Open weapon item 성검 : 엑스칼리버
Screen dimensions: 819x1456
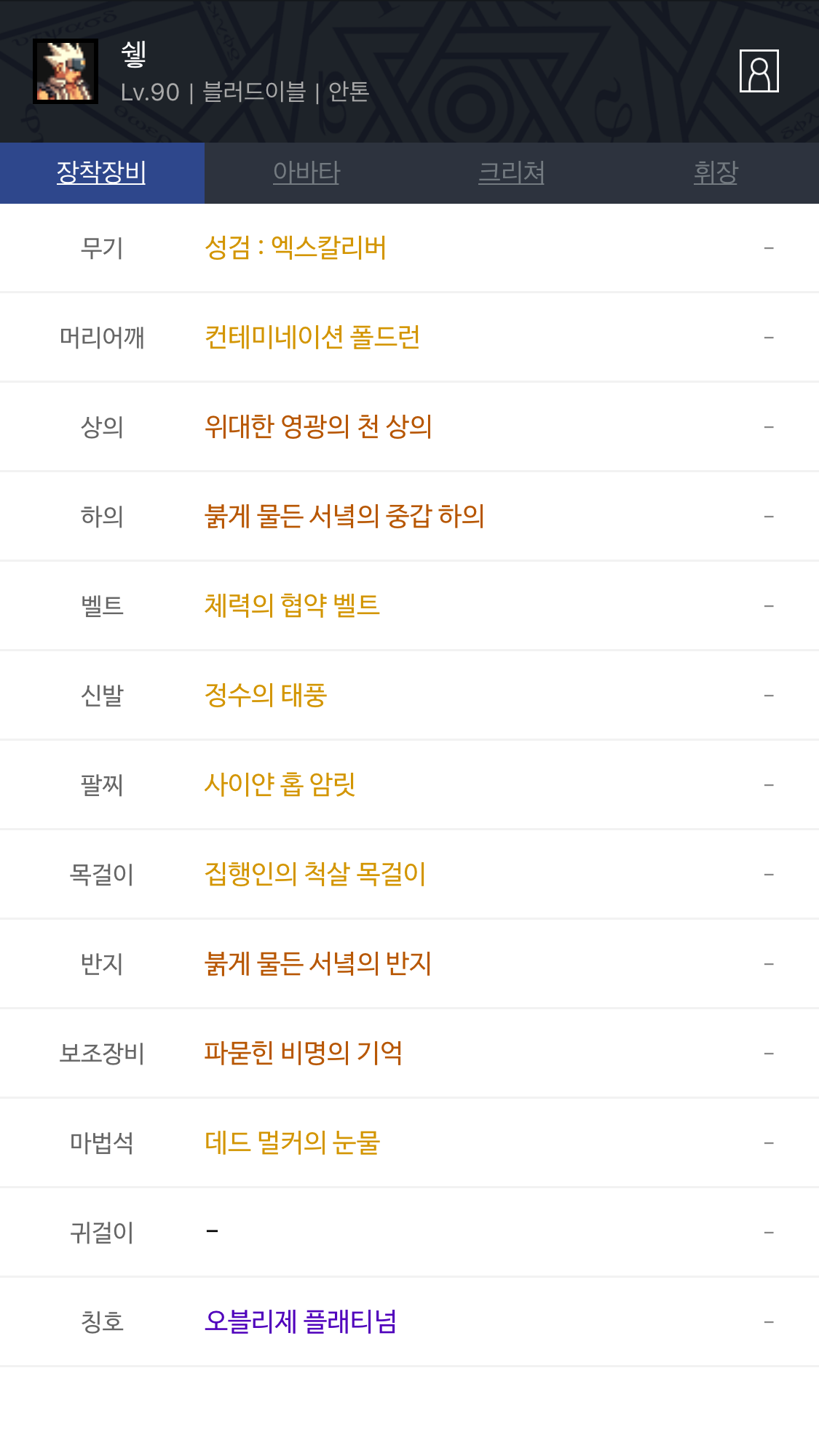pyautogui.click(x=295, y=247)
